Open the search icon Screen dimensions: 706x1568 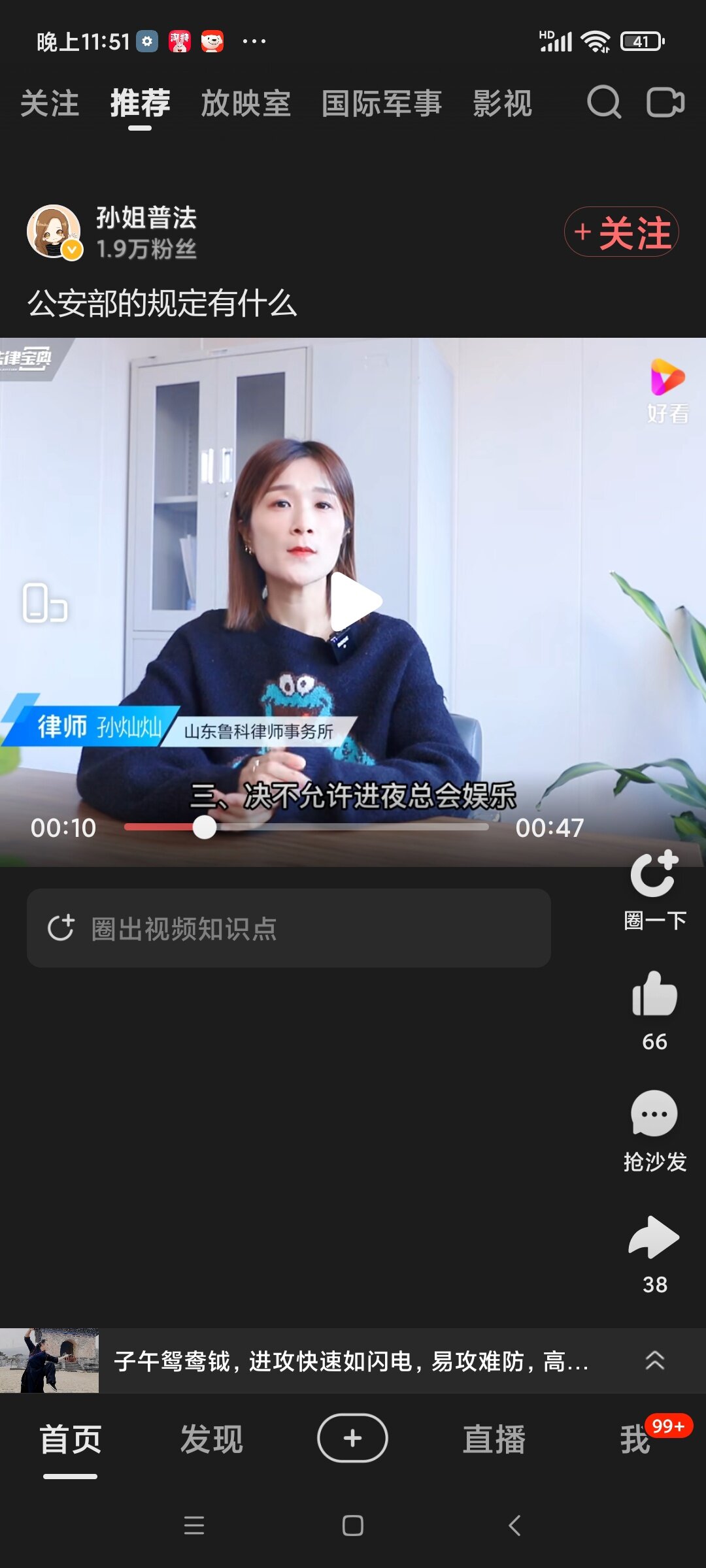603,103
